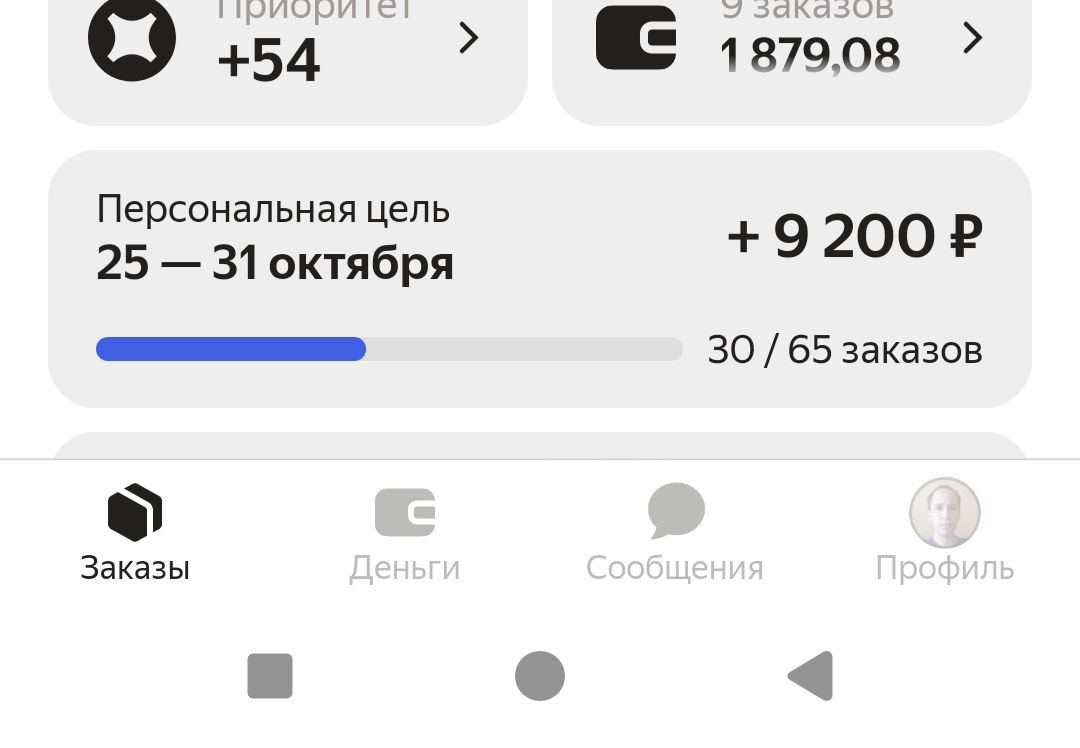This screenshot has height=748, width=1080.
Task: Open the Сообщения tab
Action: tap(675, 534)
